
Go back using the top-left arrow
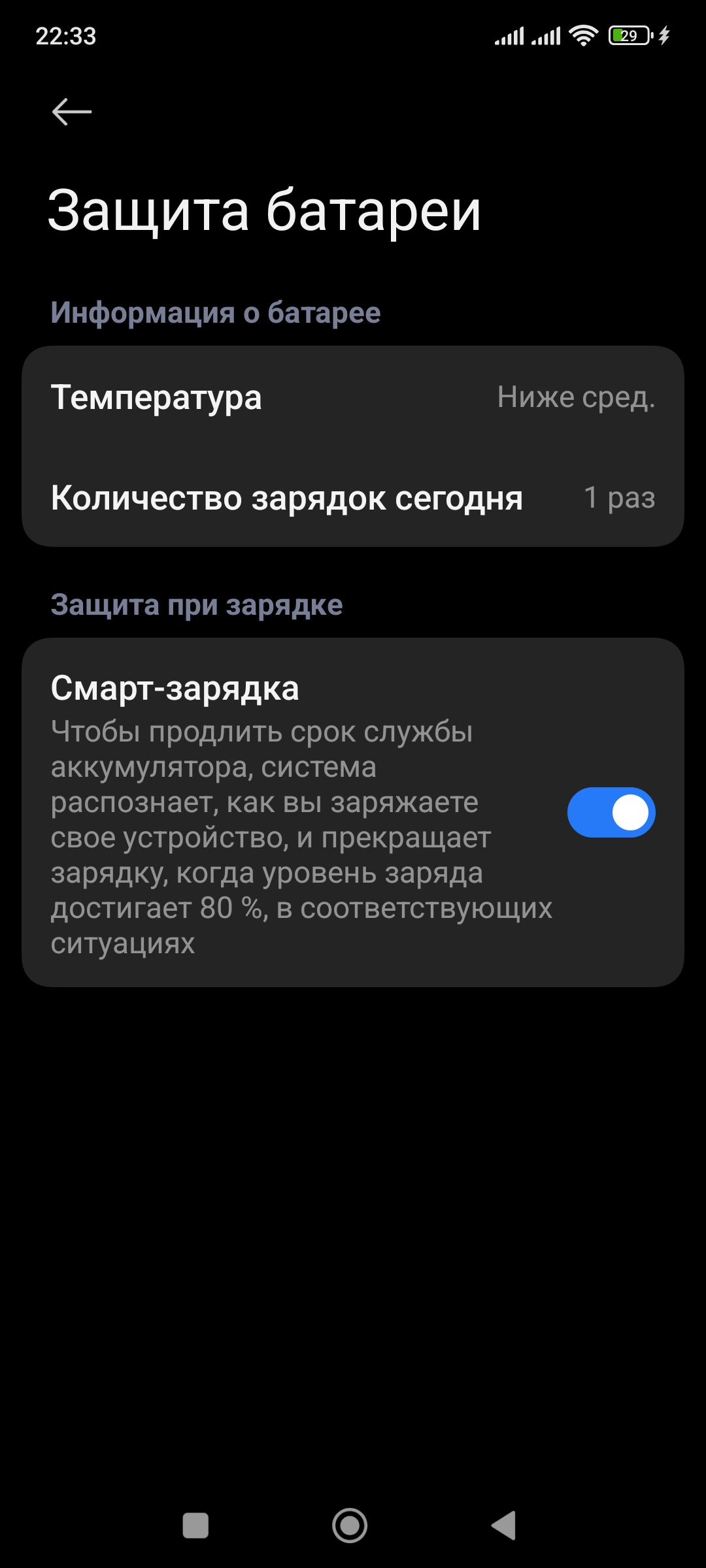pyautogui.click(x=72, y=112)
